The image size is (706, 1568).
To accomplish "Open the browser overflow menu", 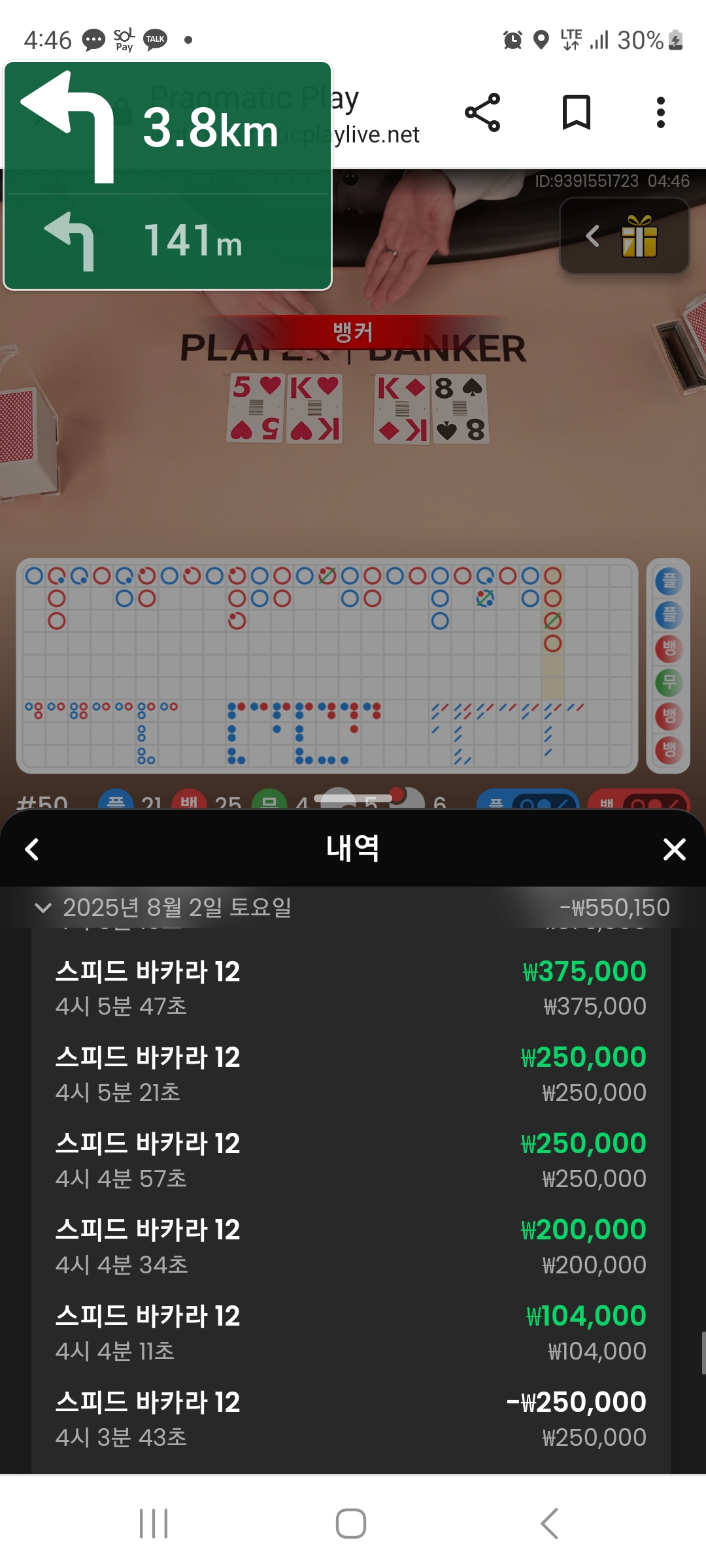I will (x=660, y=112).
